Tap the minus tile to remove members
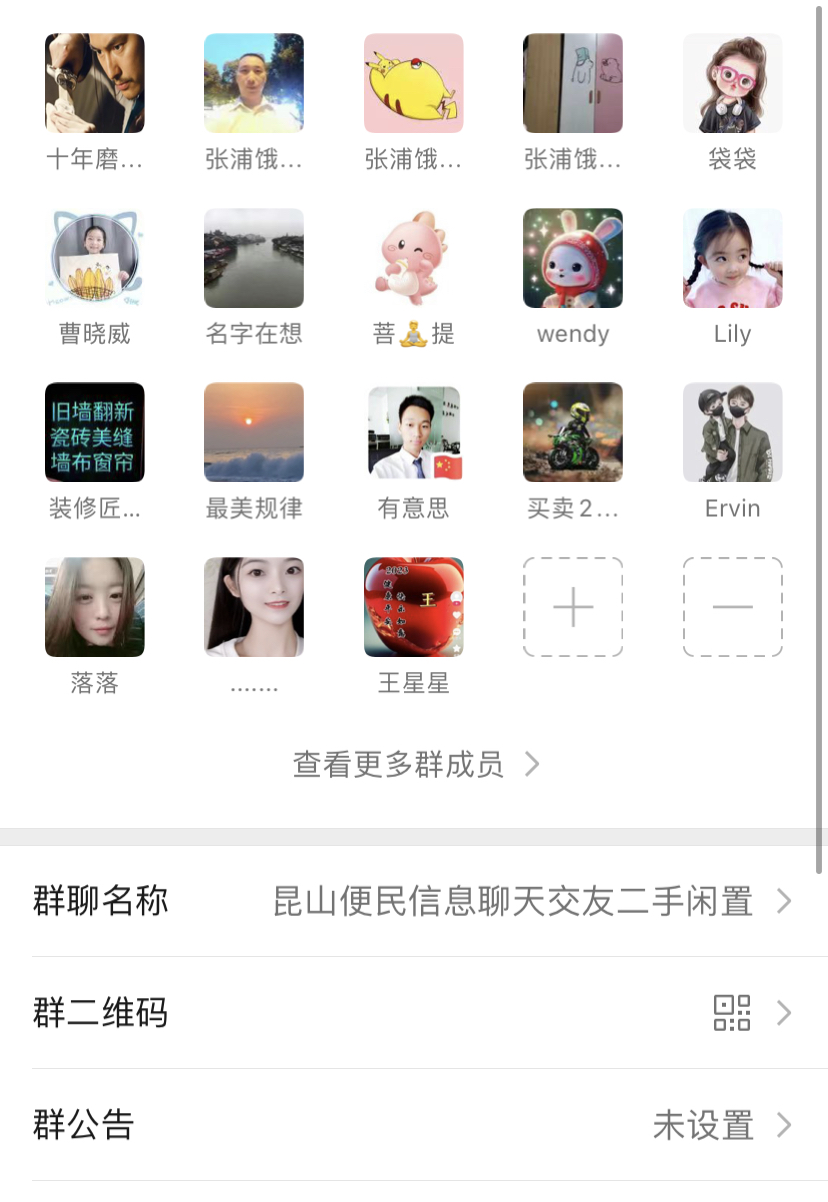The width and height of the screenshot is (828, 1202). [x=732, y=607]
